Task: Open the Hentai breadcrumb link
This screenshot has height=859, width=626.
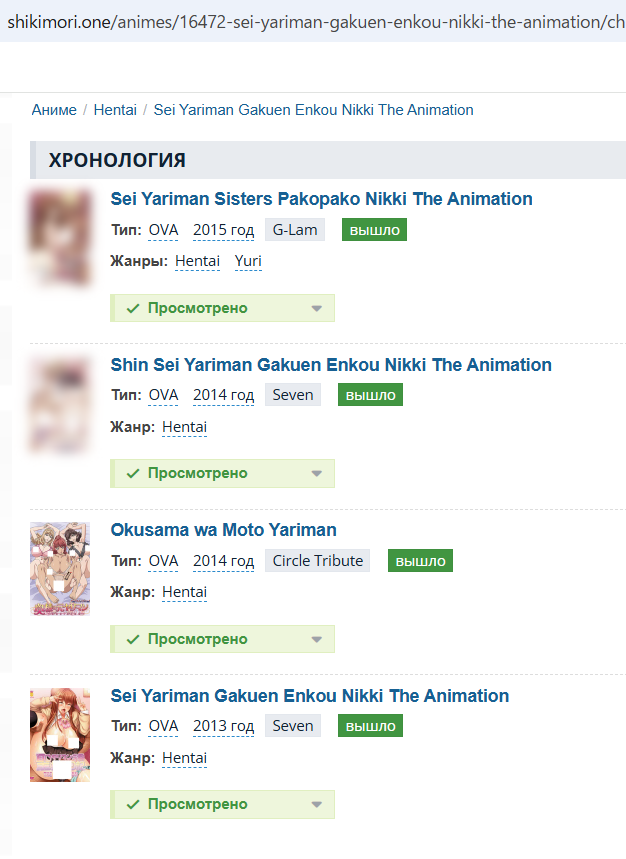Action: 115,110
